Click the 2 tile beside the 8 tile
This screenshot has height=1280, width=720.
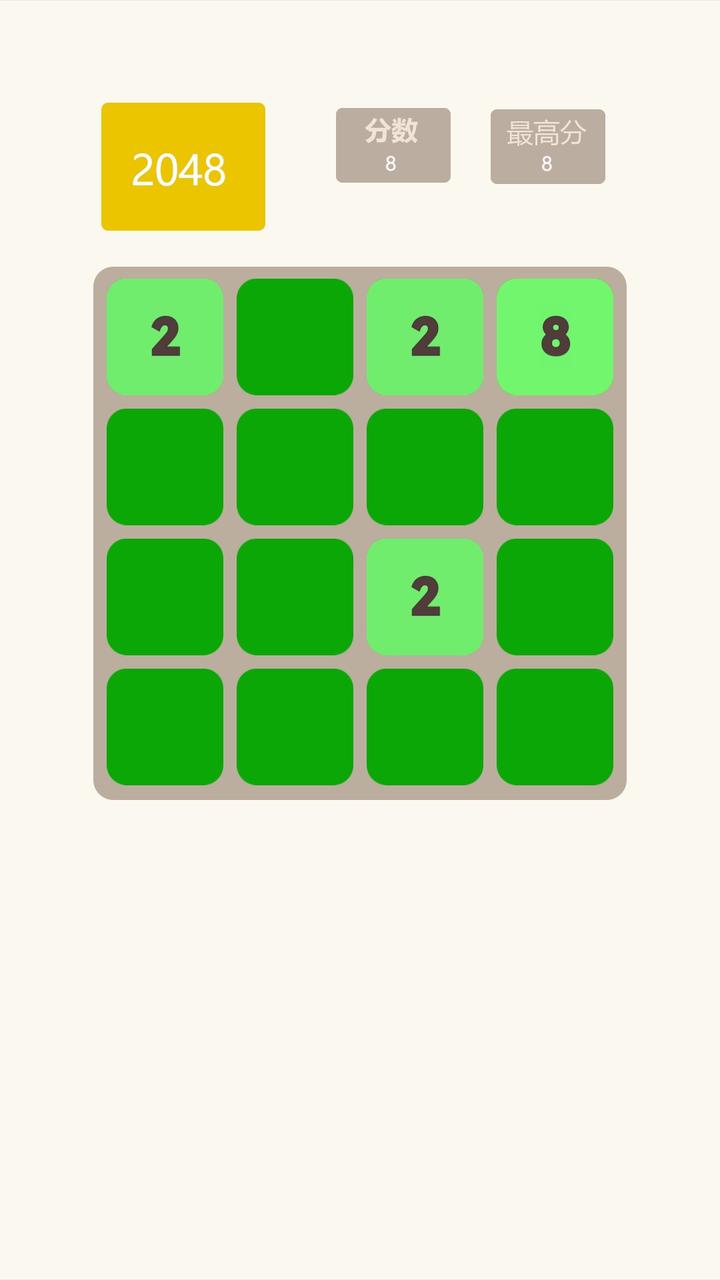point(425,337)
